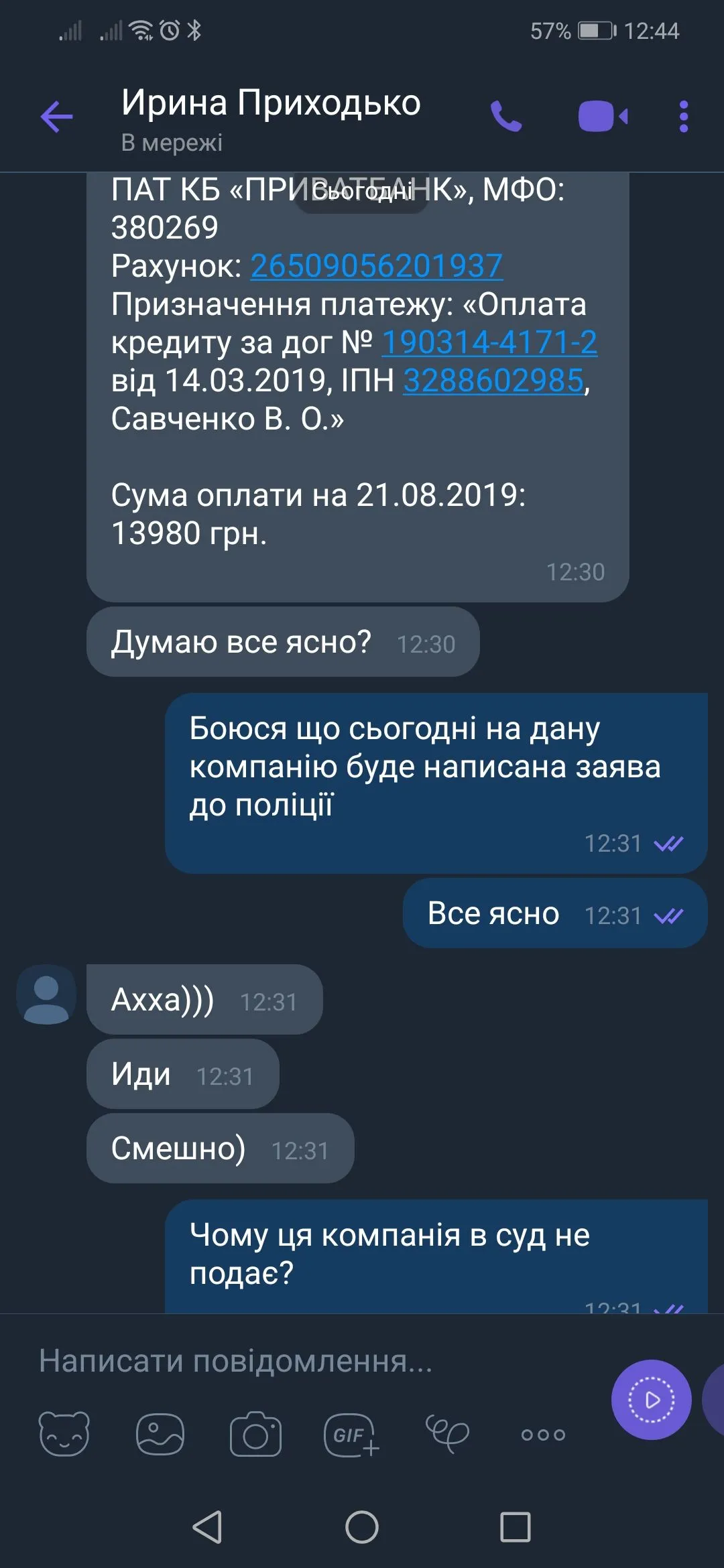Open the account number link 26509056201937
This screenshot has height=1568, width=724.
pyautogui.click(x=376, y=266)
